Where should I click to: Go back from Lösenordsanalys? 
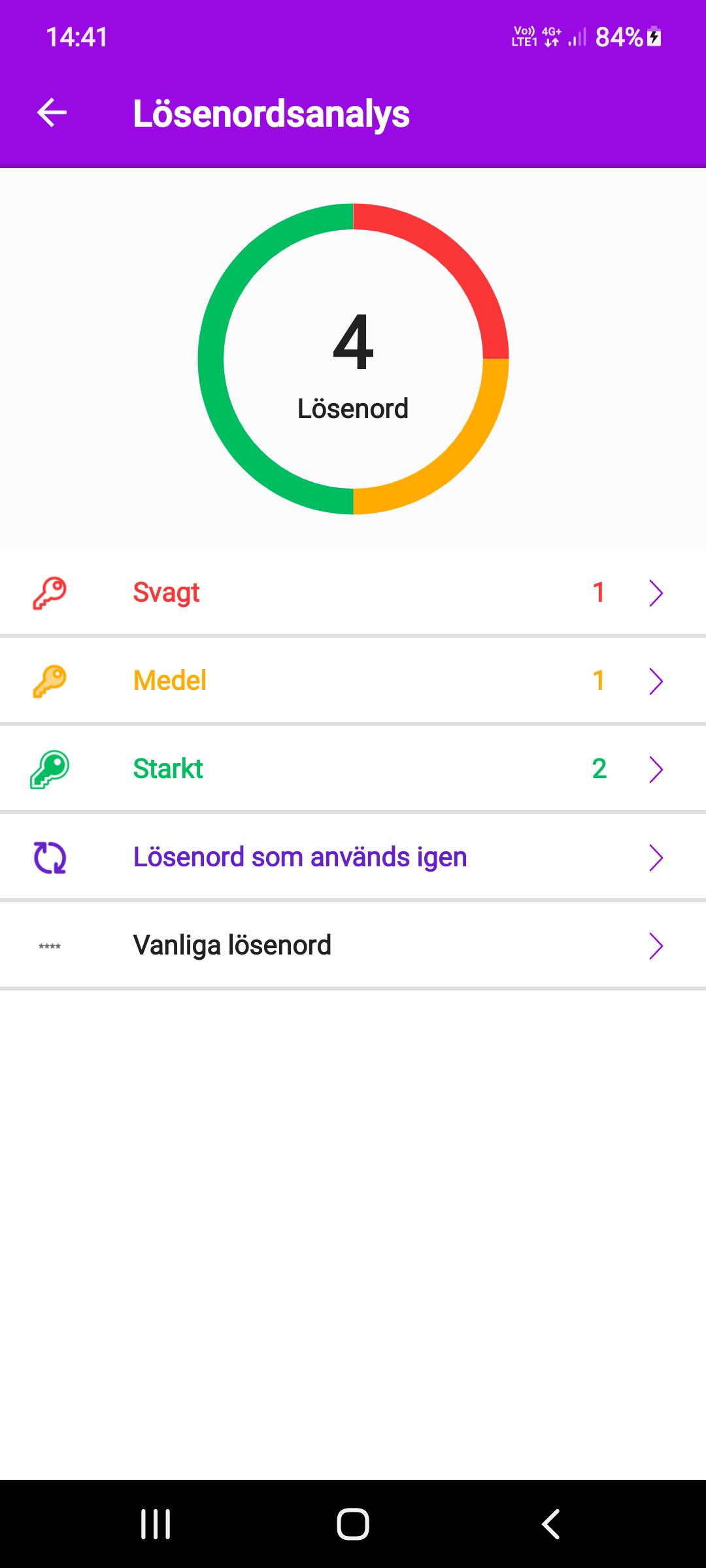pyautogui.click(x=52, y=113)
